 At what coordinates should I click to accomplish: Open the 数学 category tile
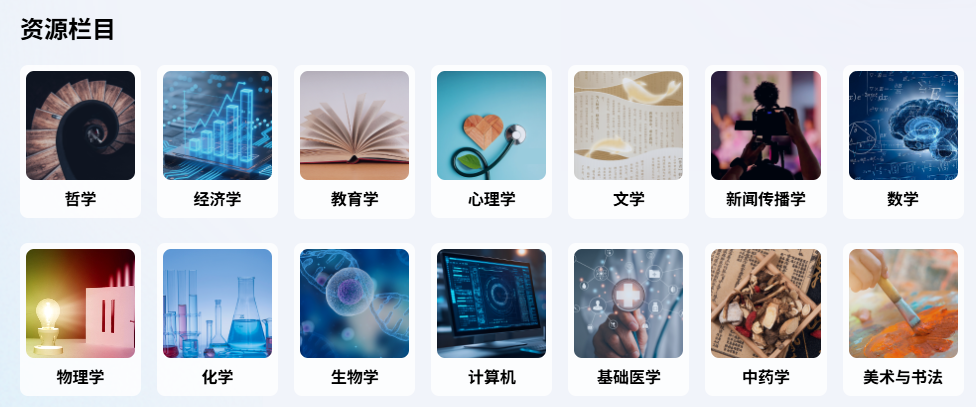coord(902,126)
